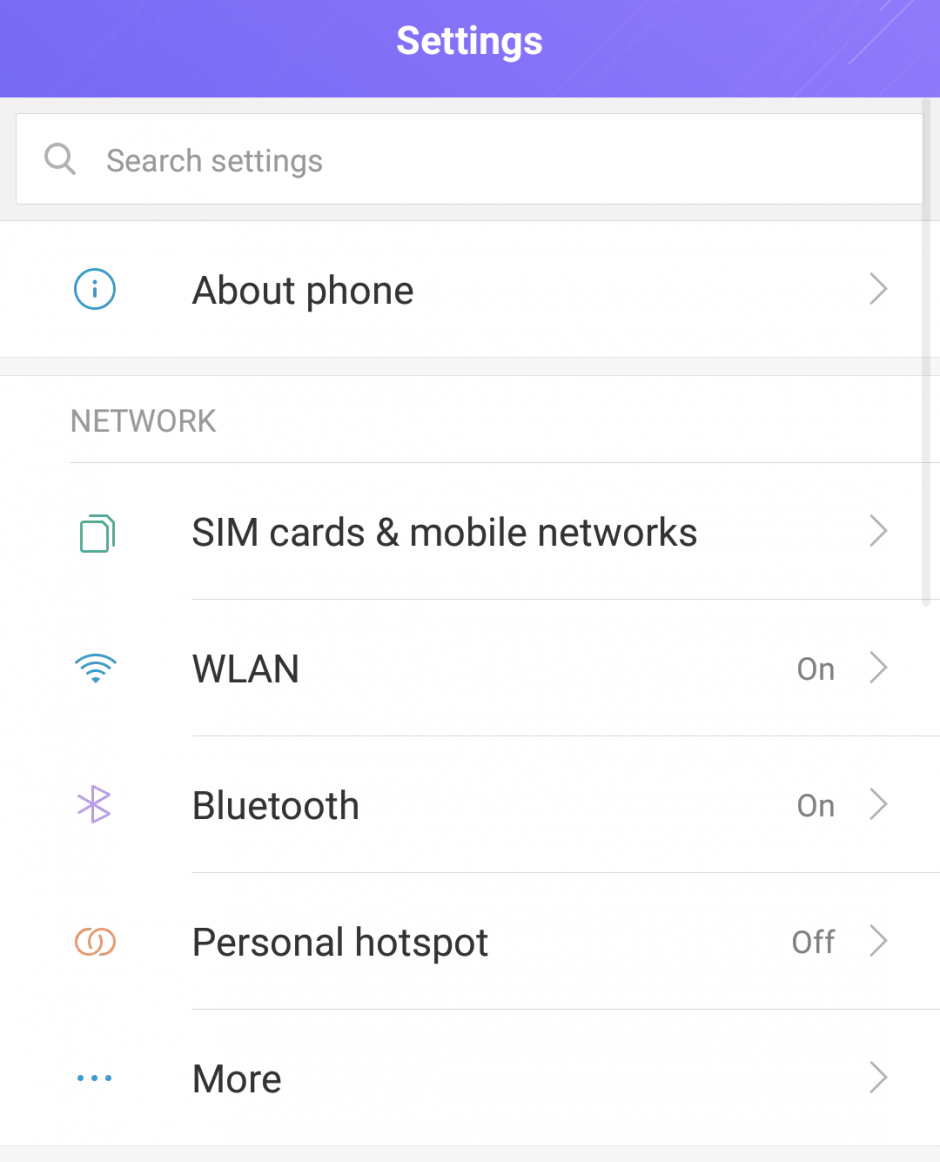Select the green SIM cards icon
Screen dimensions: 940x1162
tap(95, 532)
